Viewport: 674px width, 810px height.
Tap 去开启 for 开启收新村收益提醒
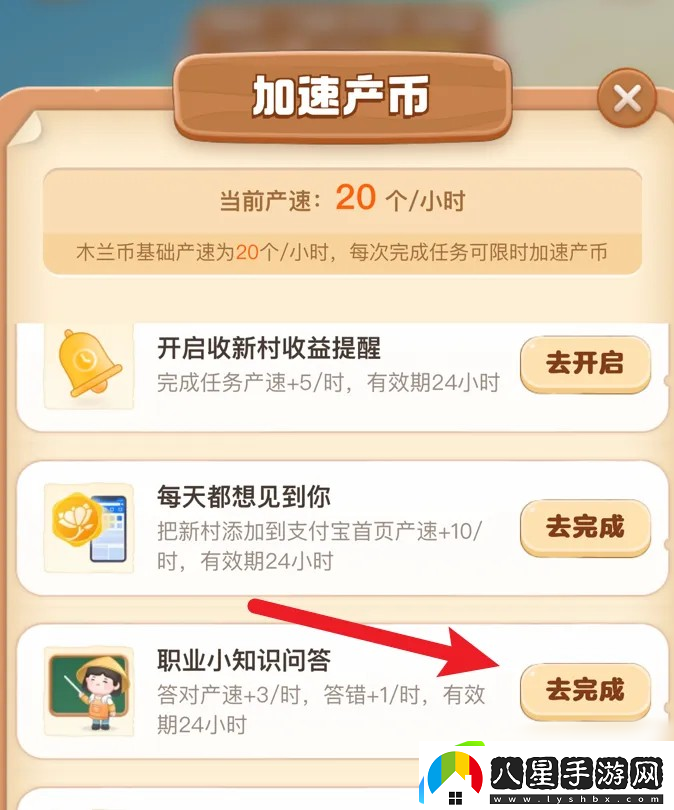(x=585, y=364)
